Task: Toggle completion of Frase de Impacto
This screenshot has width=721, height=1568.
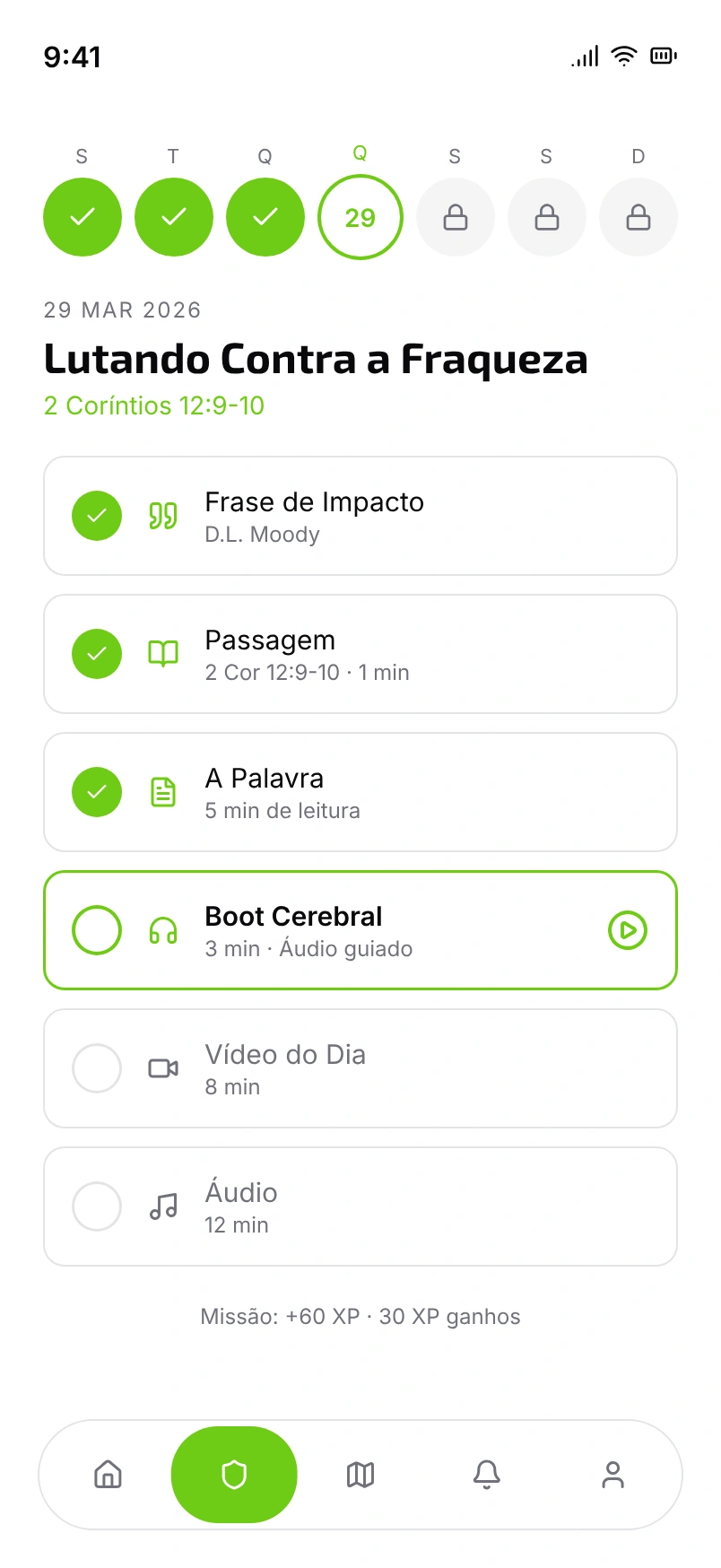Action: [x=96, y=516]
